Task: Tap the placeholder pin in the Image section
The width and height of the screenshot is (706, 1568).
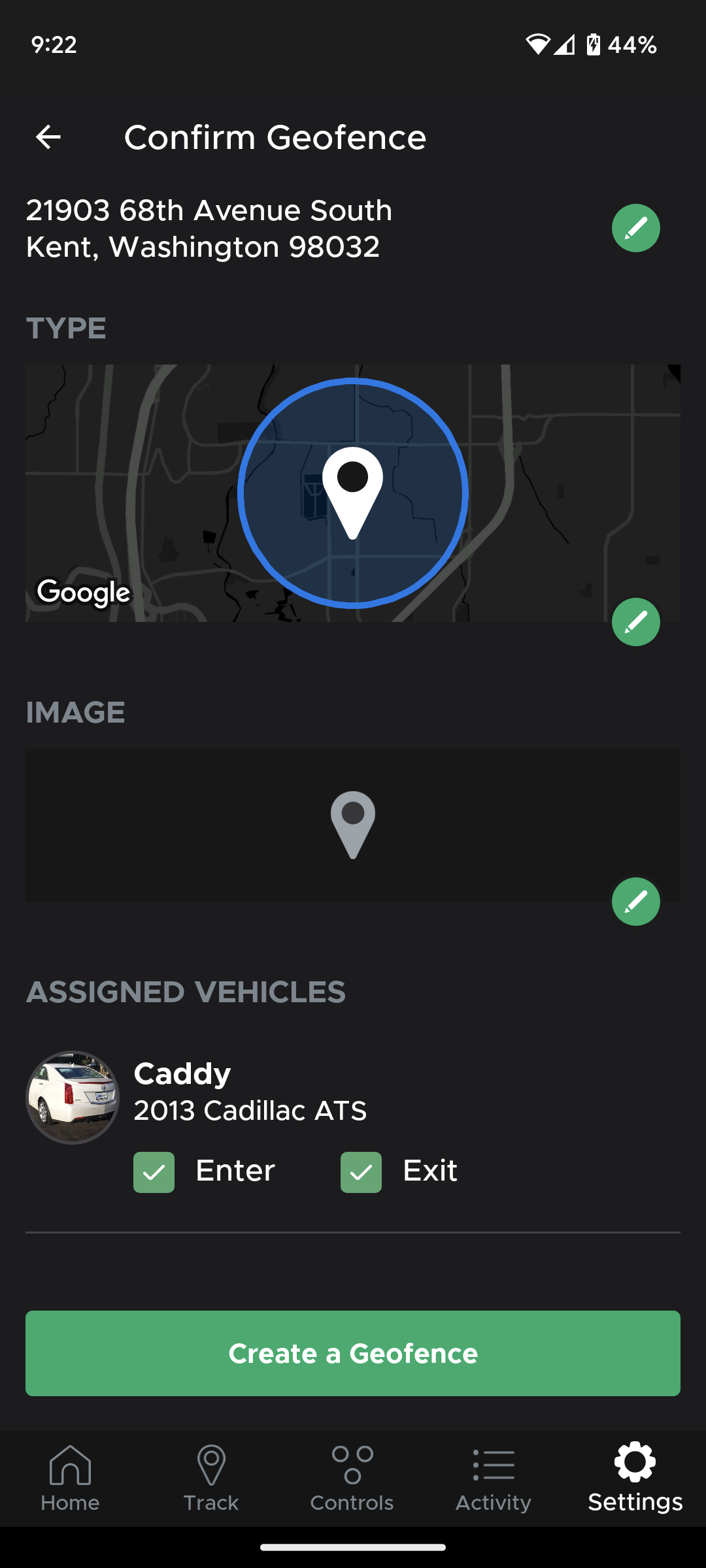Action: pyautogui.click(x=353, y=825)
